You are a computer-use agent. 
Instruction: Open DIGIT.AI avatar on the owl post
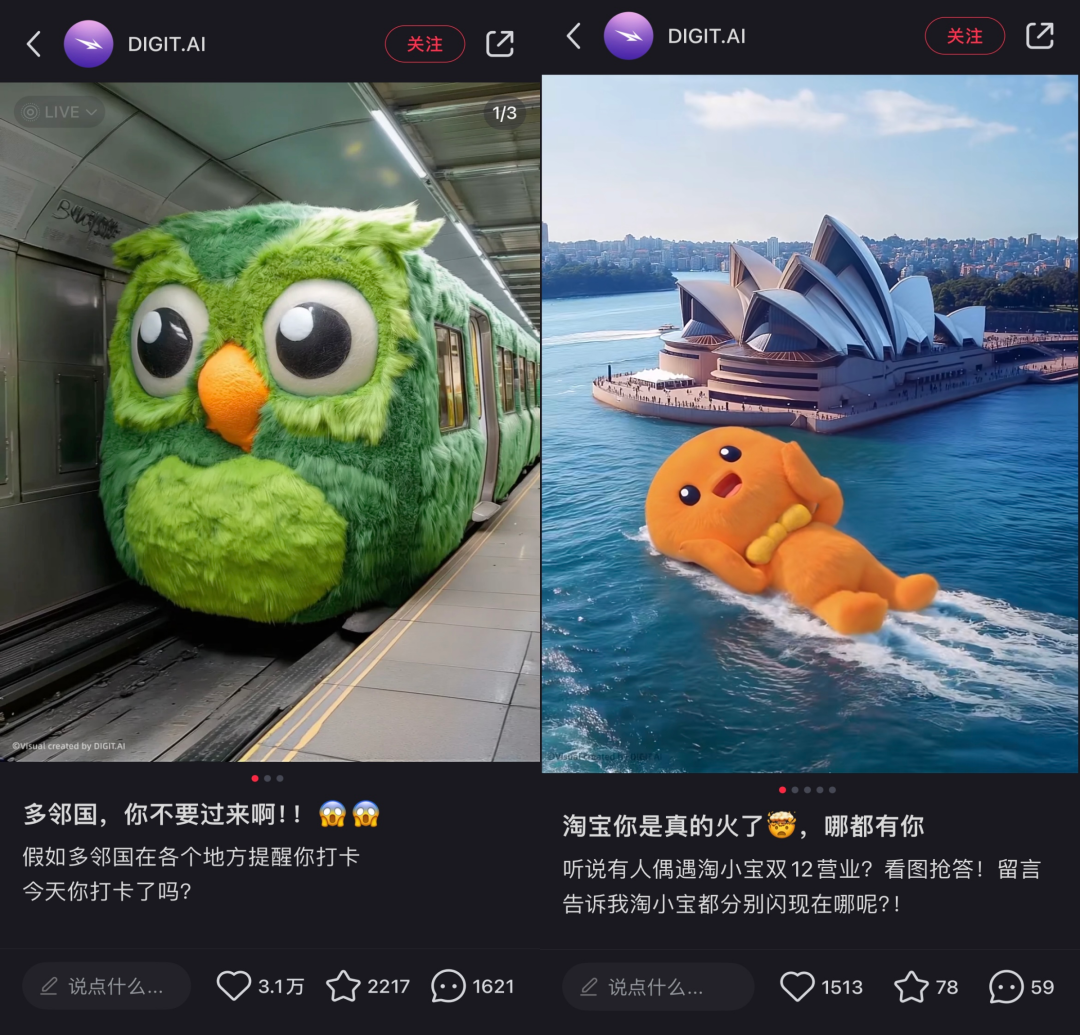coord(88,44)
